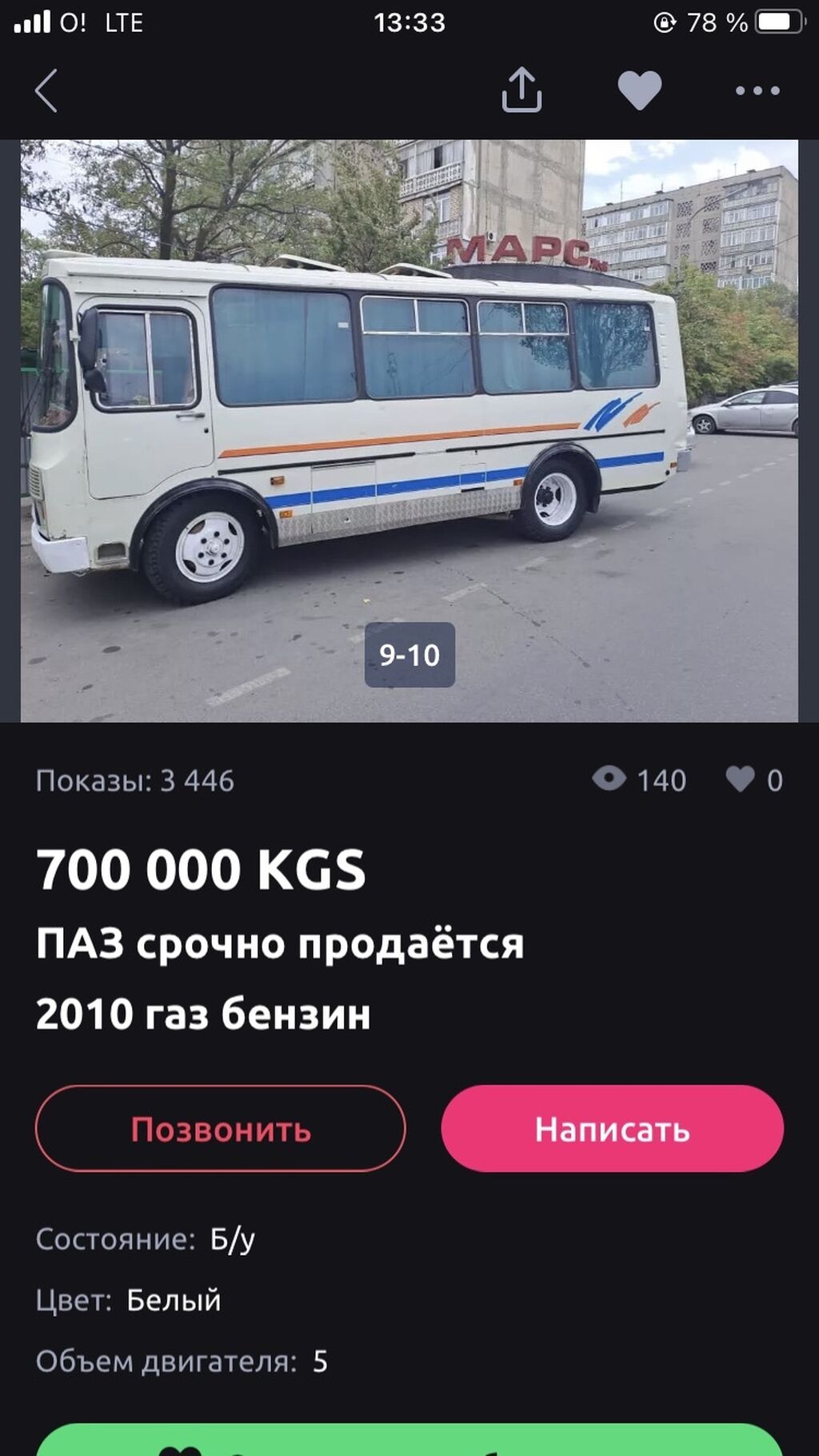Go back from the listing
Screen dimensions: 819x1456
pos(46,90)
